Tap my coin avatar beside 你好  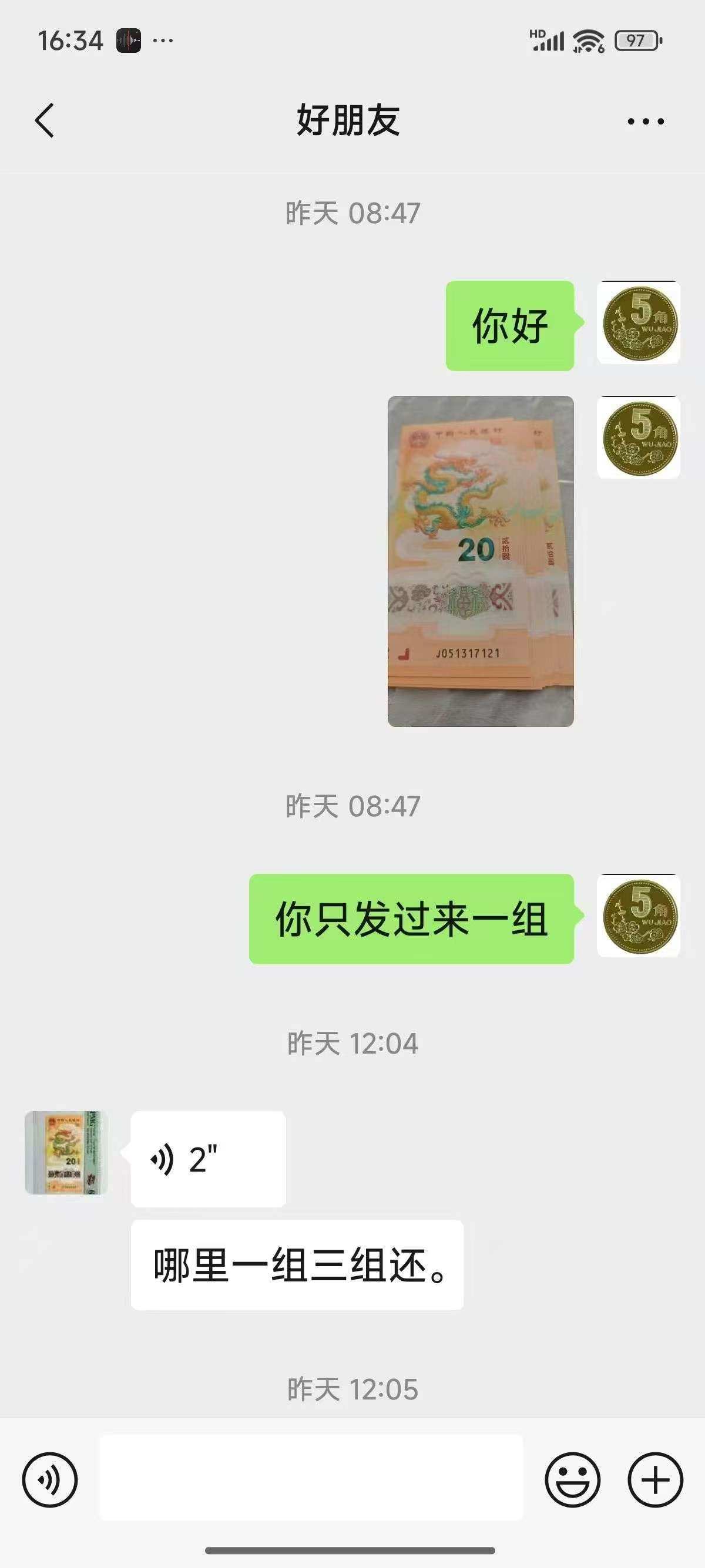(x=639, y=322)
